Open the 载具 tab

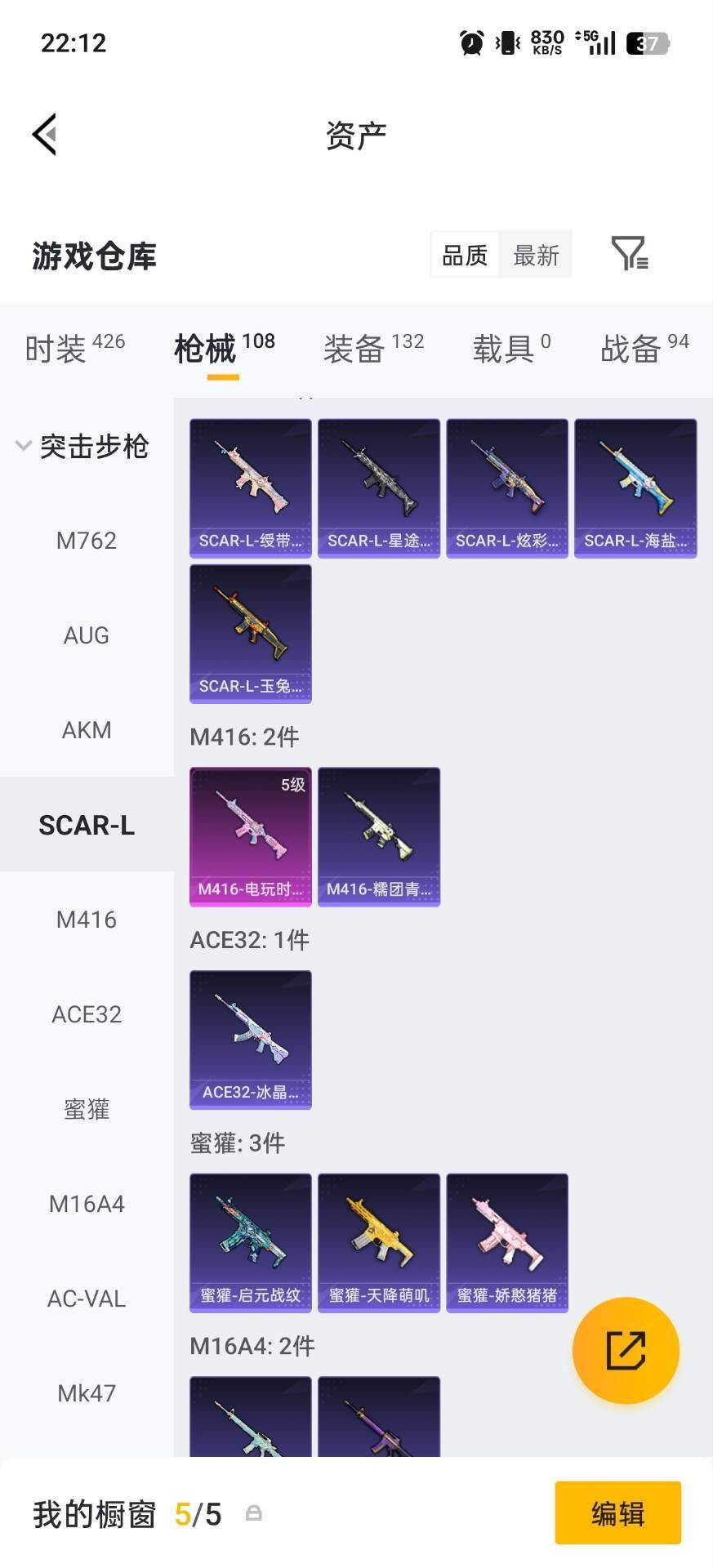coord(510,349)
